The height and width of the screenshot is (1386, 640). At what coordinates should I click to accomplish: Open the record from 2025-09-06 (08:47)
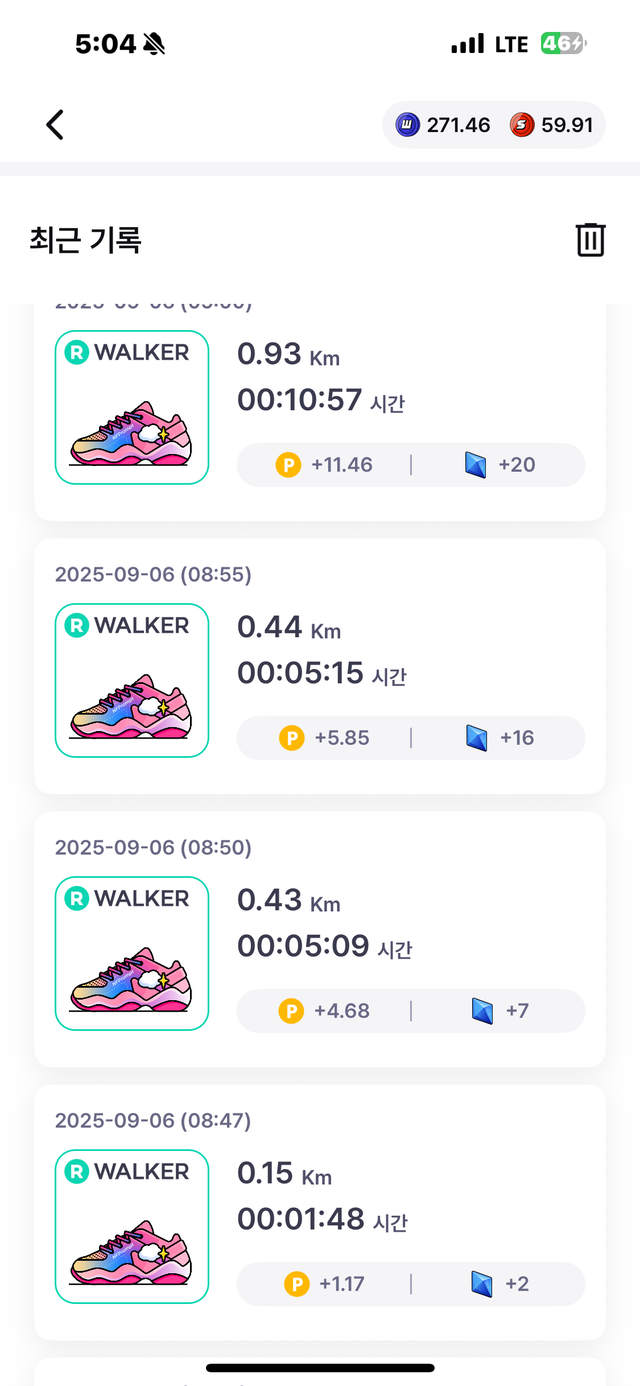tap(320, 1212)
